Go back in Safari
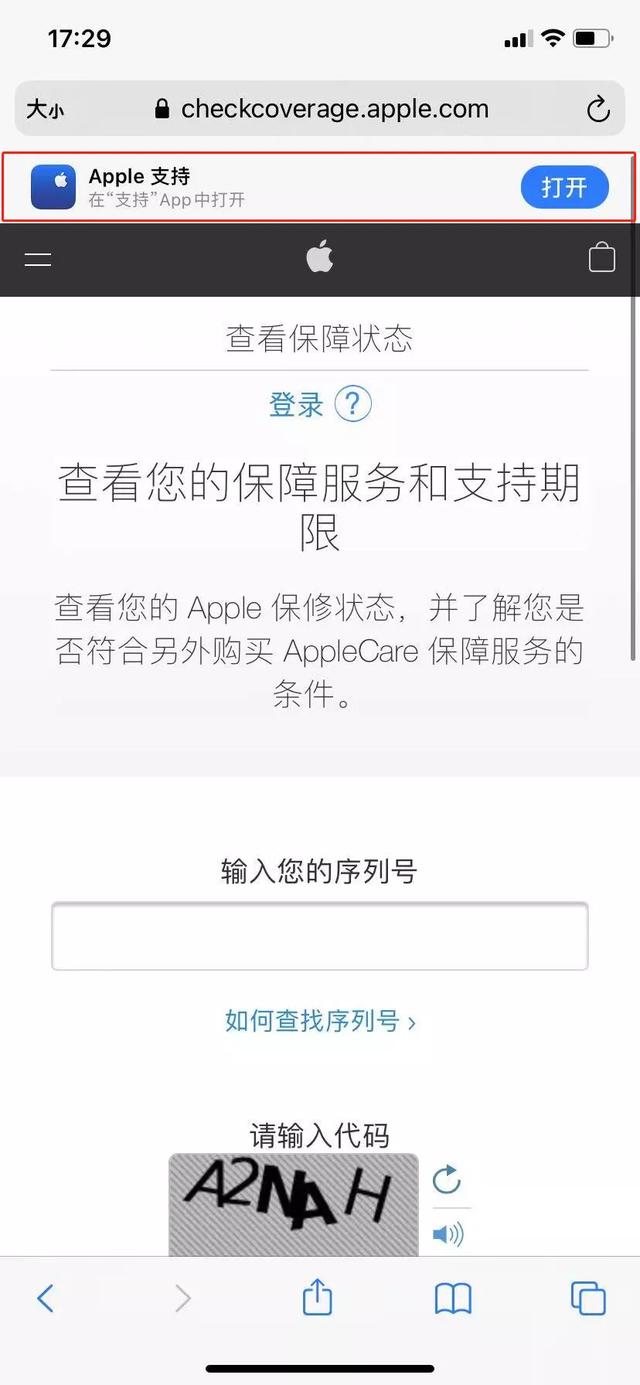The height and width of the screenshot is (1385, 640). tap(45, 1298)
